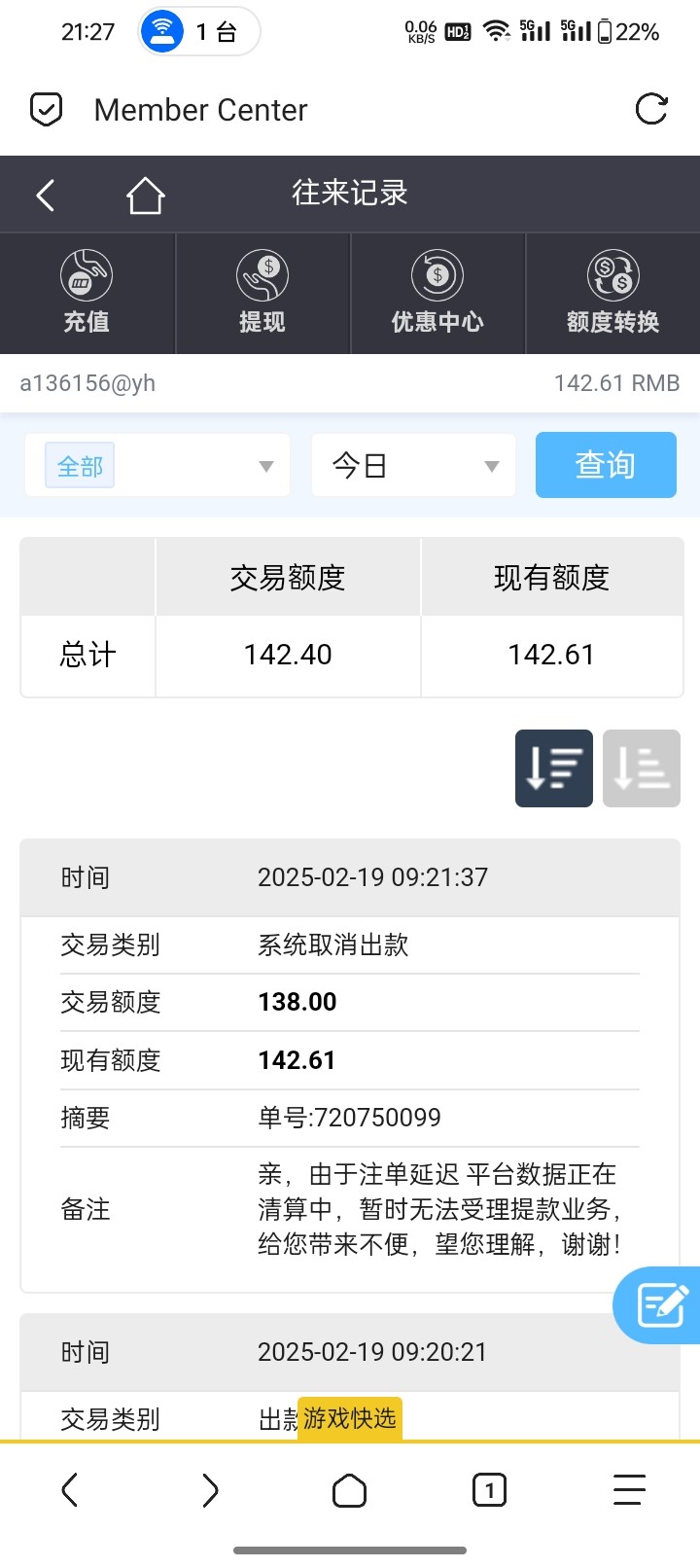Tap the 查询 button
Screen dimensions: 700x1568
click(606, 465)
